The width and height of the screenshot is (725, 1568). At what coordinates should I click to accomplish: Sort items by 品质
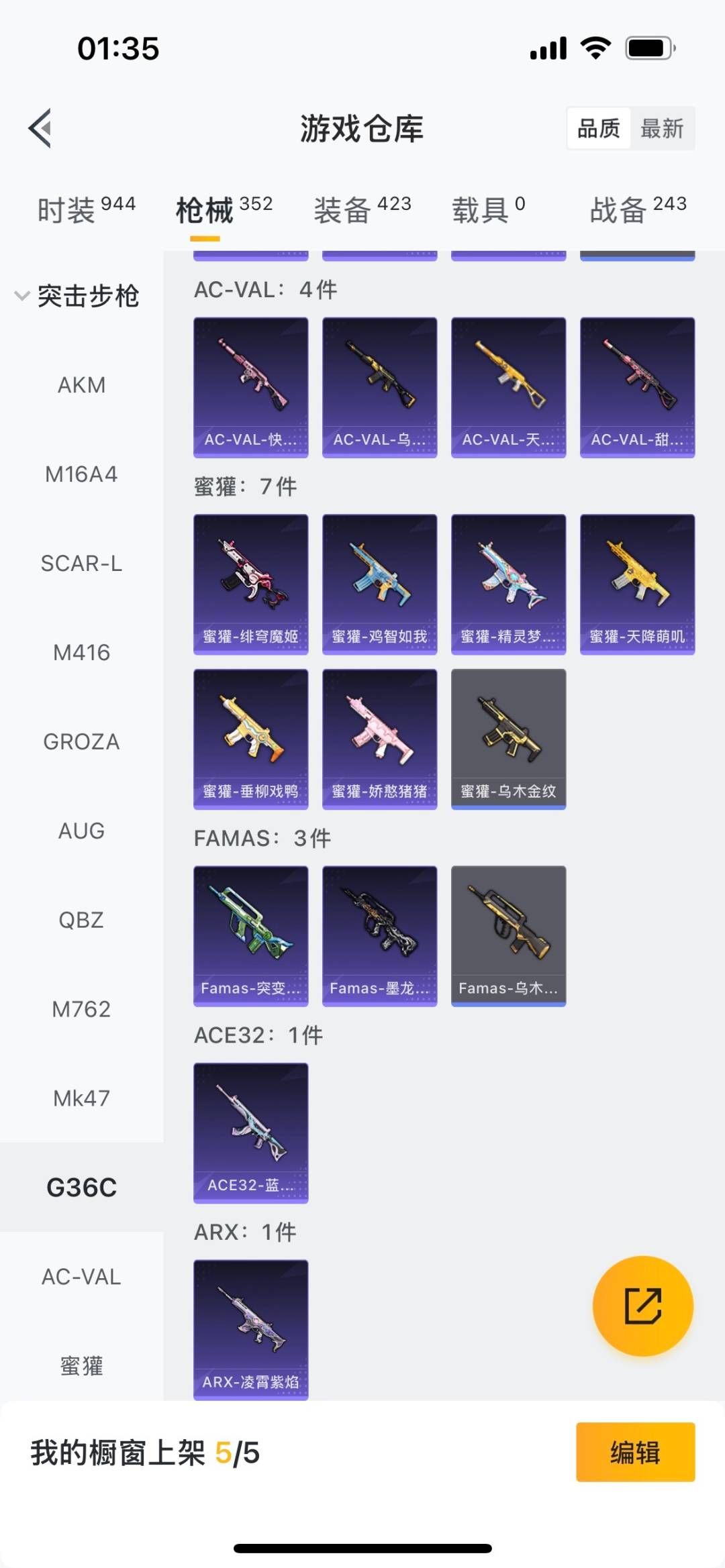(599, 128)
